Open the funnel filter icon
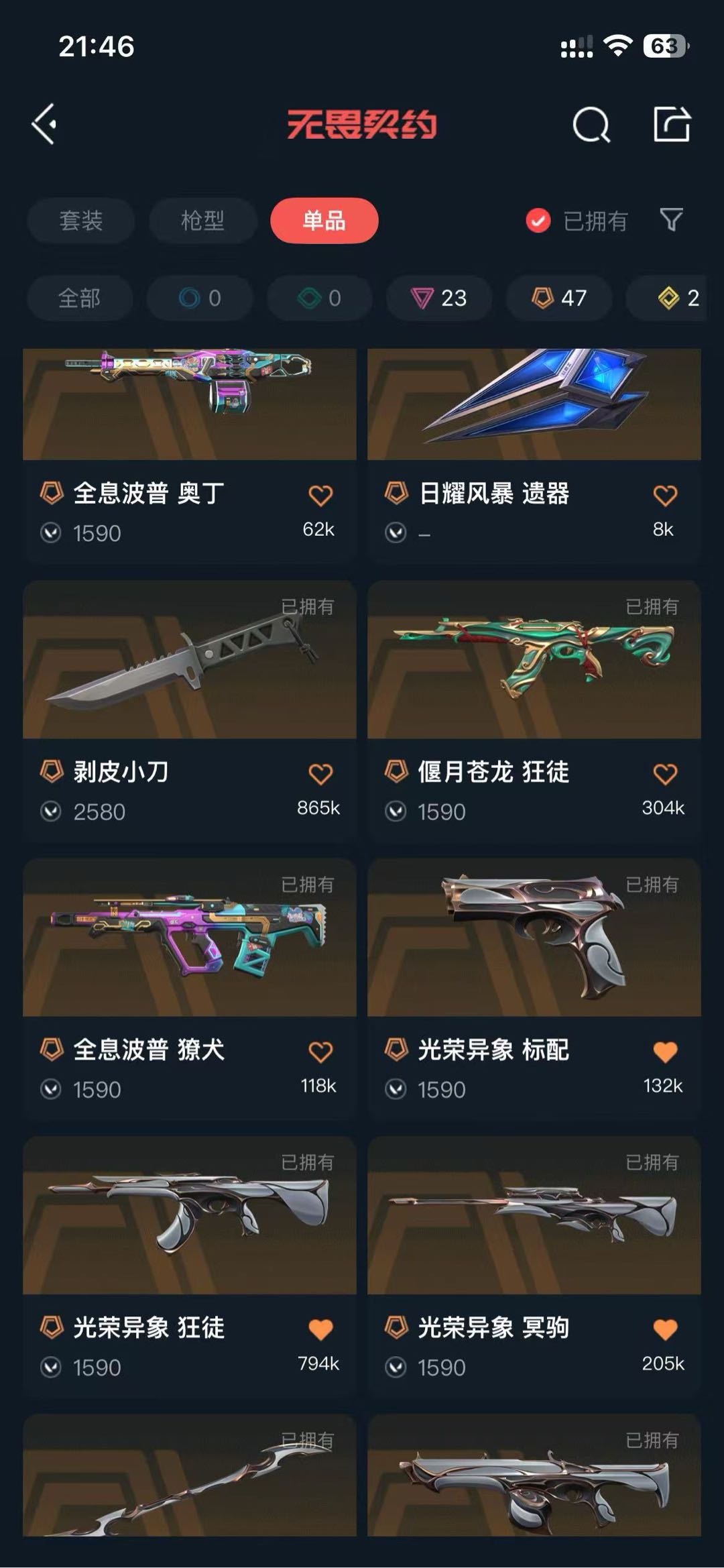The width and height of the screenshot is (724, 1568). click(x=671, y=219)
